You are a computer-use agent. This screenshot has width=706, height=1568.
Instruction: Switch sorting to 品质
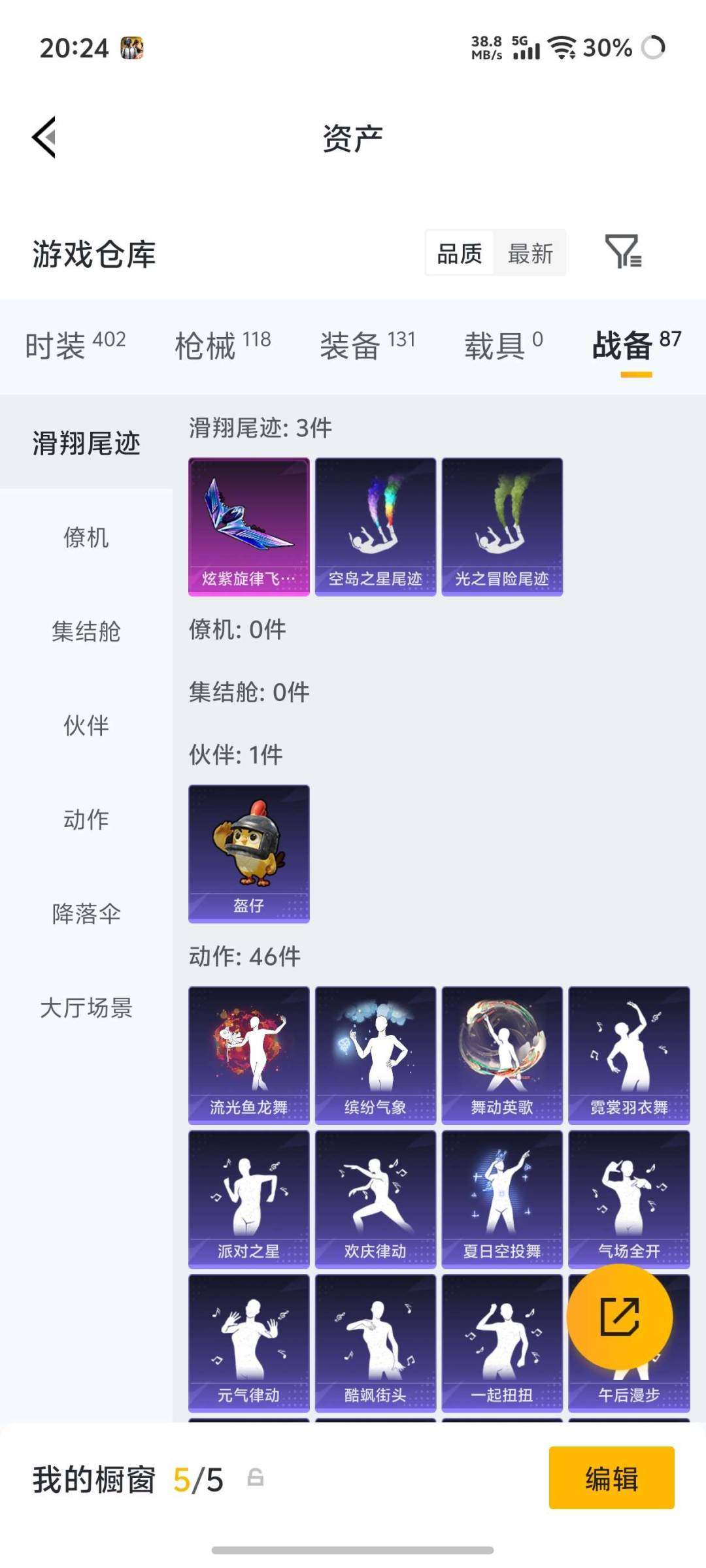tap(459, 253)
